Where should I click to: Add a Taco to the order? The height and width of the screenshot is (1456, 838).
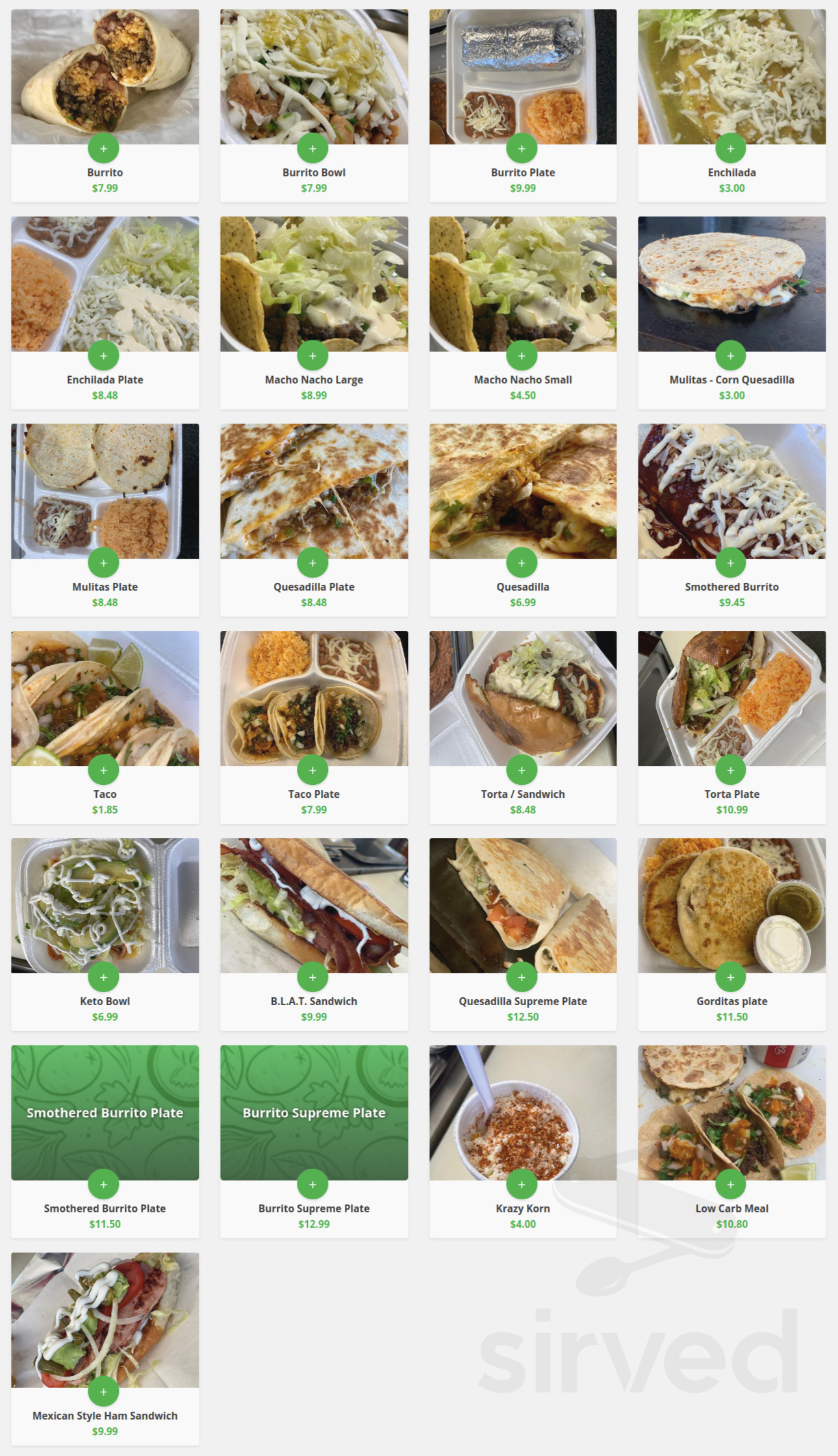(x=104, y=771)
